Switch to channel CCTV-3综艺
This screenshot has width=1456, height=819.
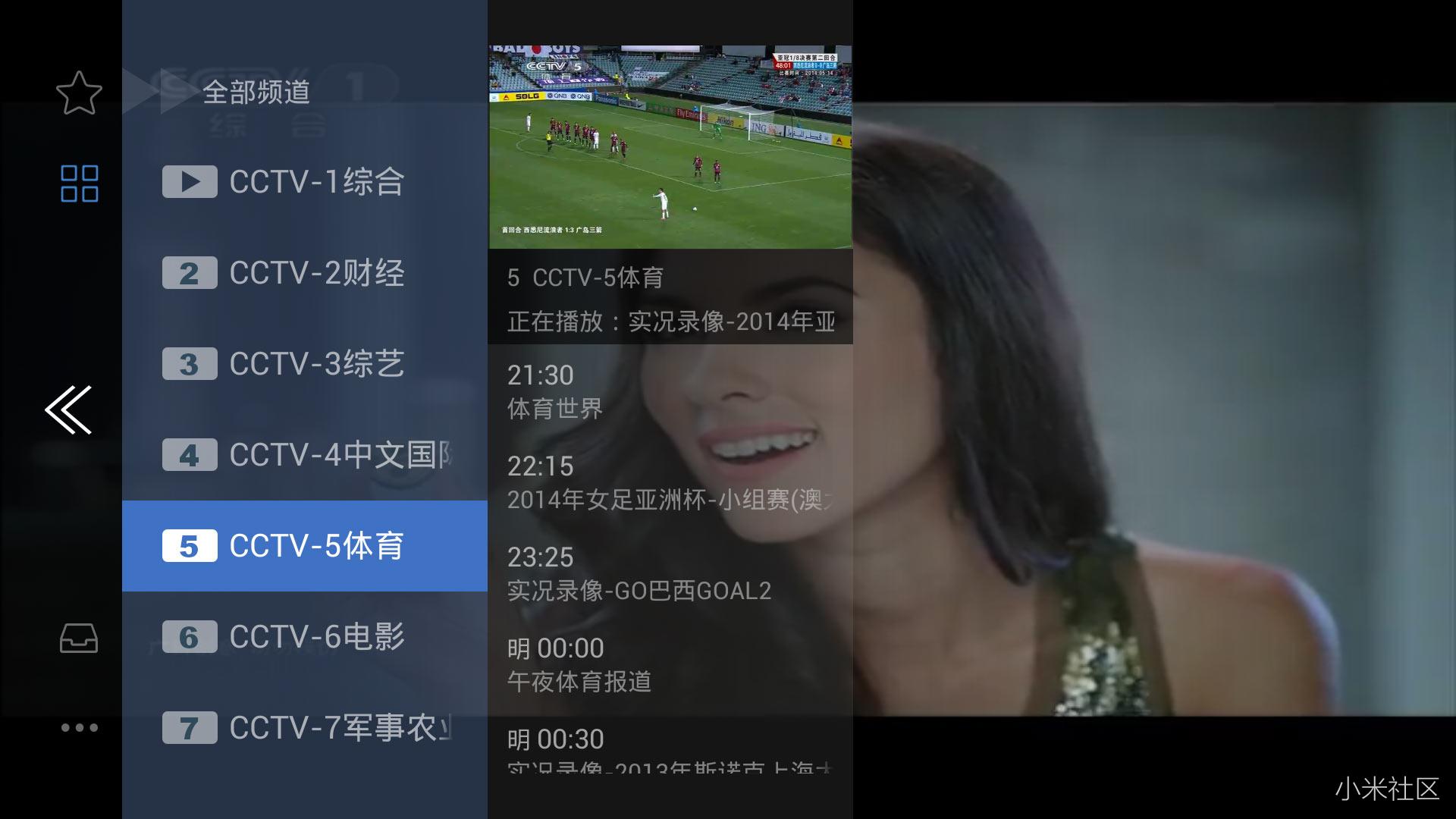pos(304,364)
